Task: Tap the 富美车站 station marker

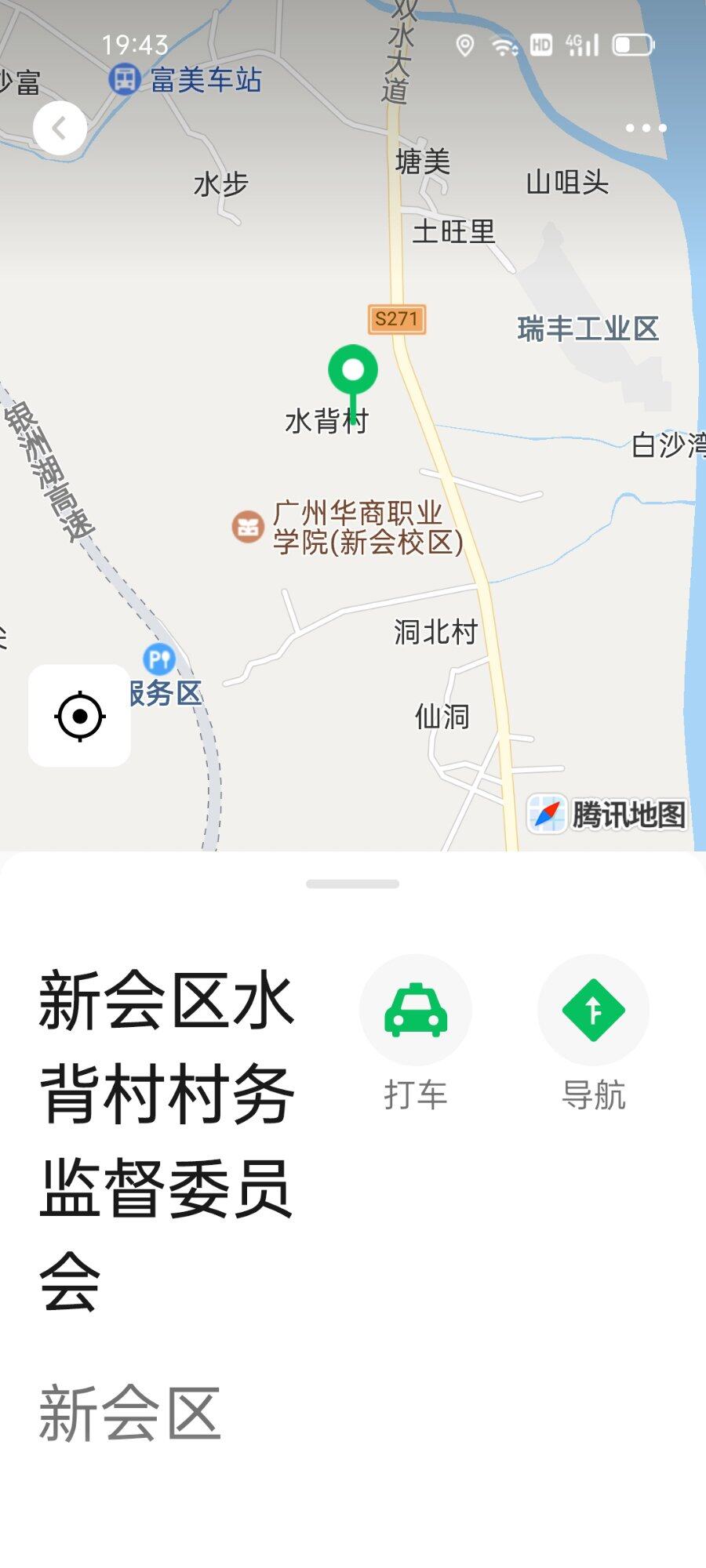Action: (x=124, y=80)
